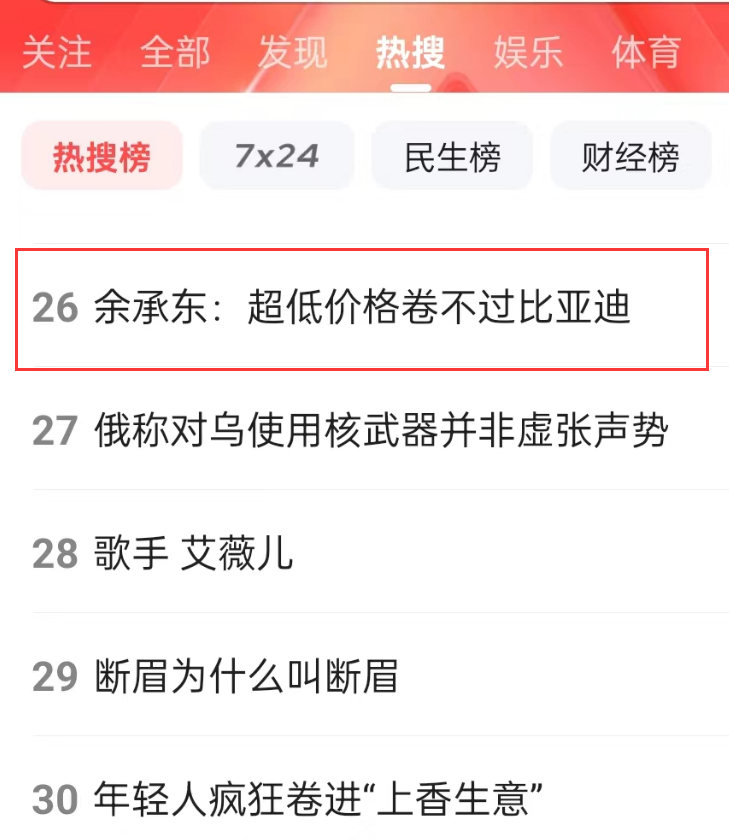Switch to the 全部 tab

pyautogui.click(x=173, y=53)
